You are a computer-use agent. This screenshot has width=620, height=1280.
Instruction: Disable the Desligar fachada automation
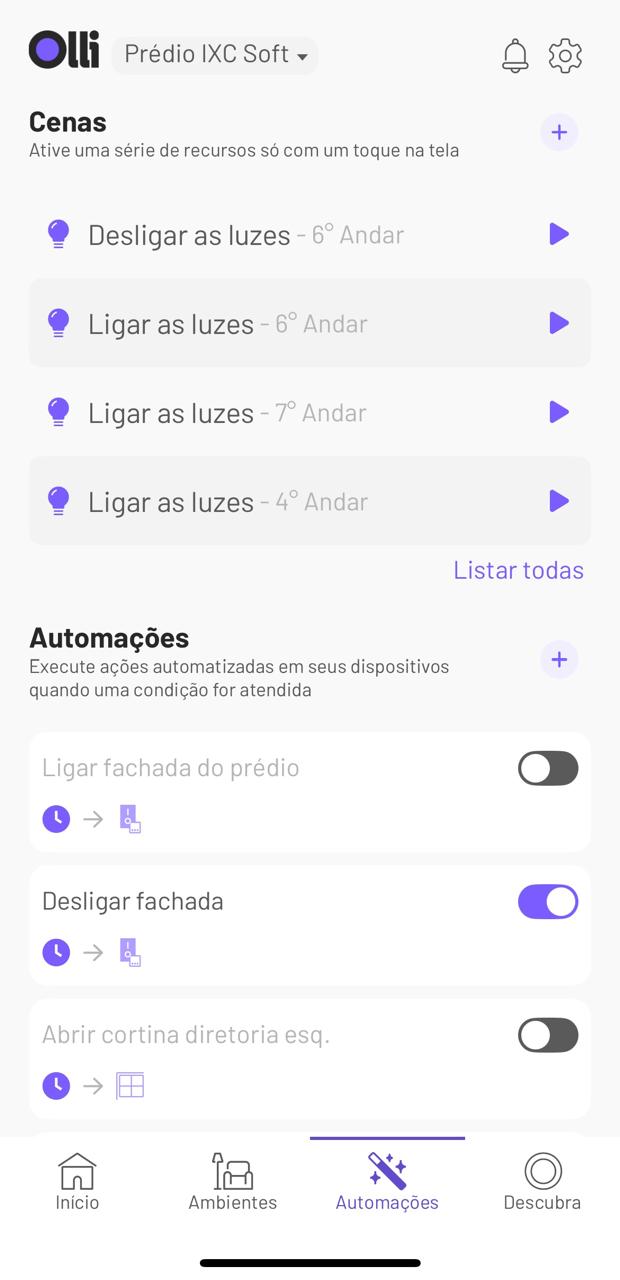548,901
